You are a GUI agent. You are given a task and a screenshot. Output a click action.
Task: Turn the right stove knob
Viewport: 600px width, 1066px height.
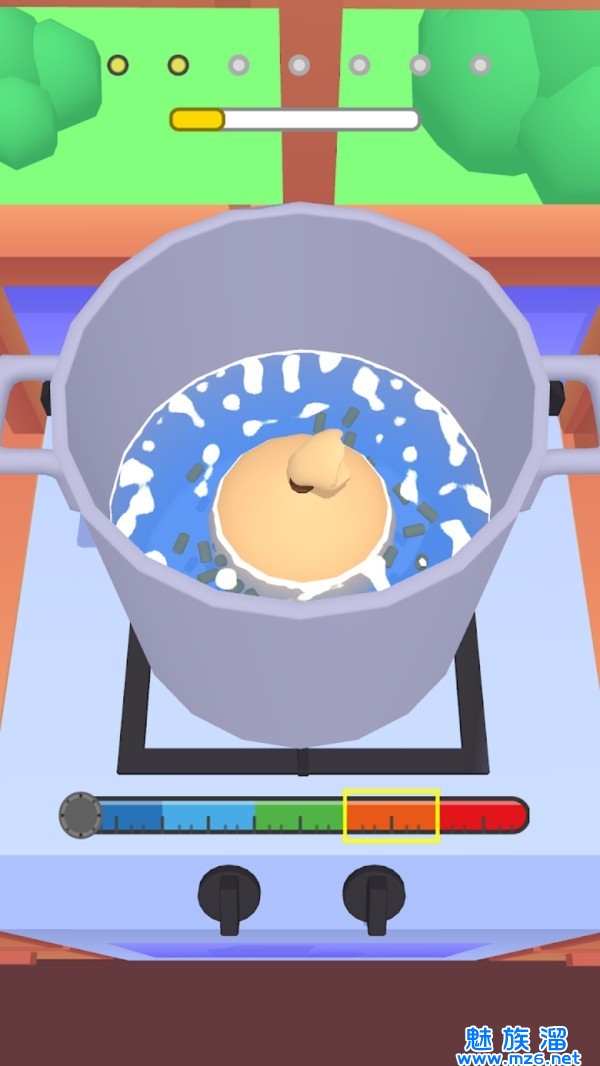coord(374,895)
